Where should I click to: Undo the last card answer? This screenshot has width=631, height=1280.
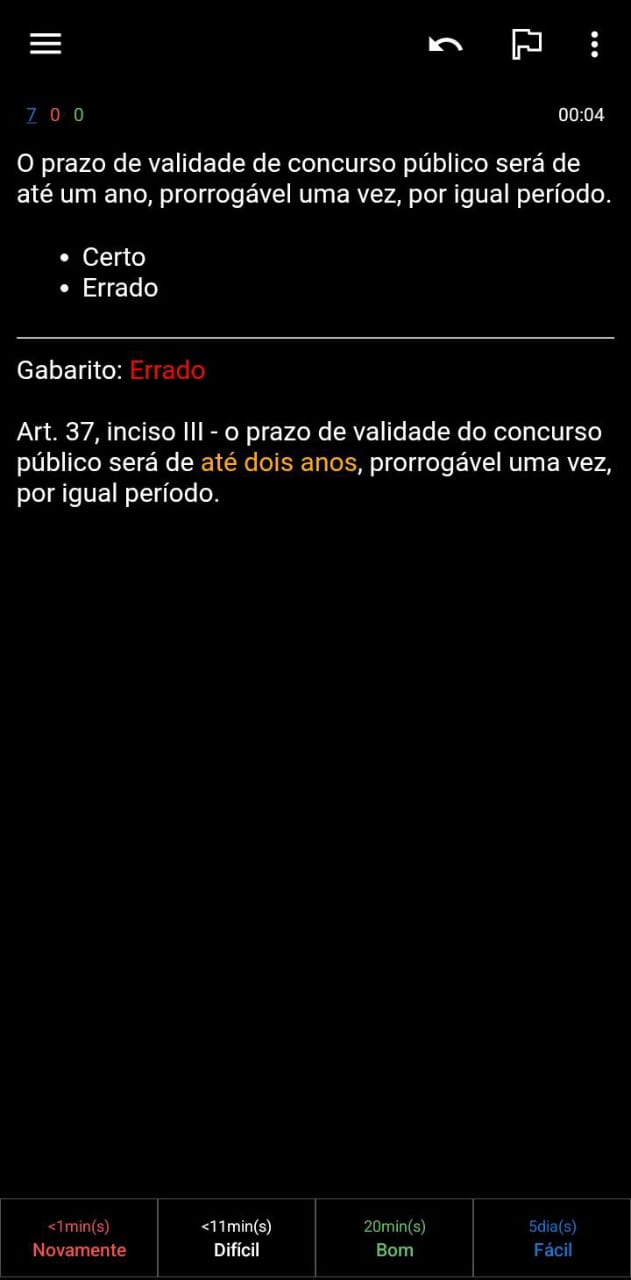pyautogui.click(x=445, y=44)
